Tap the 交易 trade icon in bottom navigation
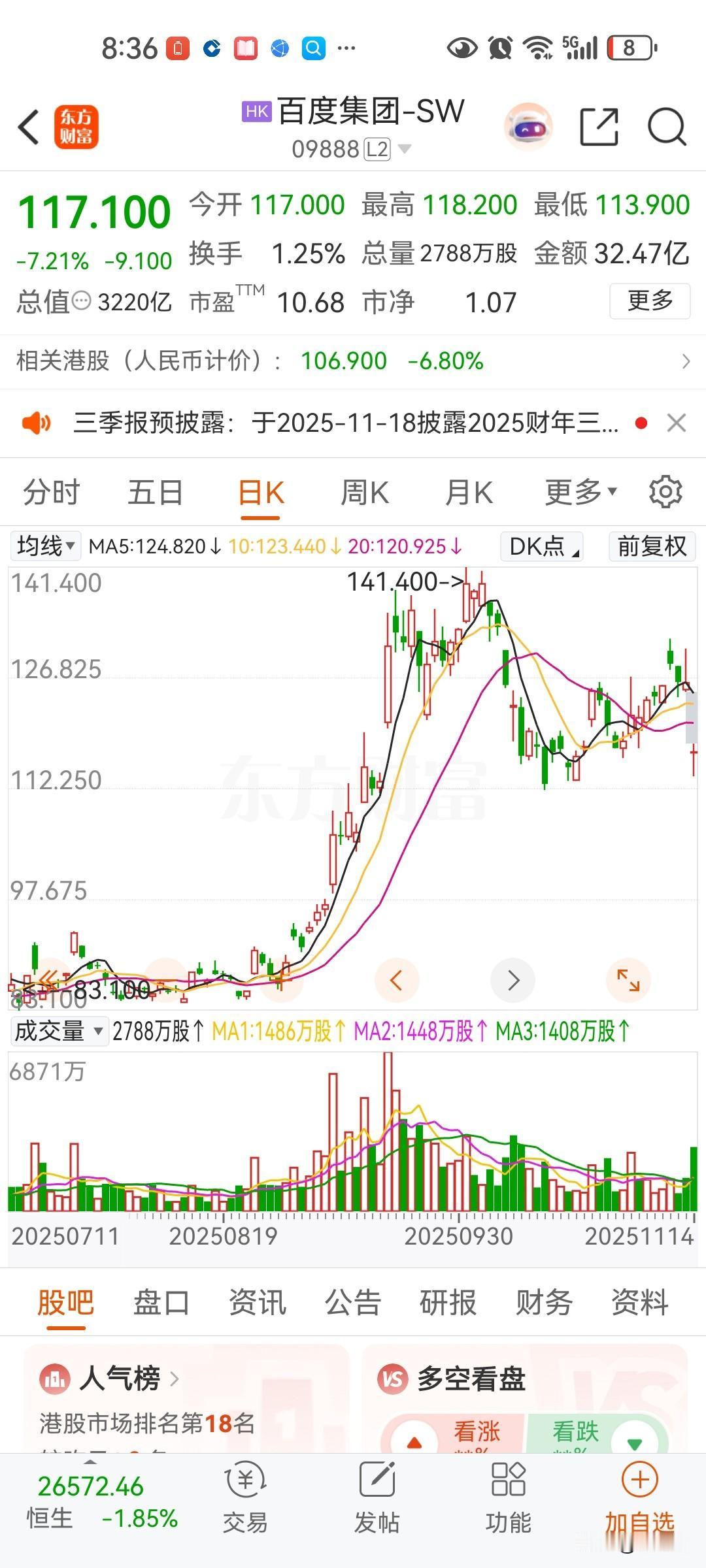Image resolution: width=706 pixels, height=1568 pixels. 244,1503
